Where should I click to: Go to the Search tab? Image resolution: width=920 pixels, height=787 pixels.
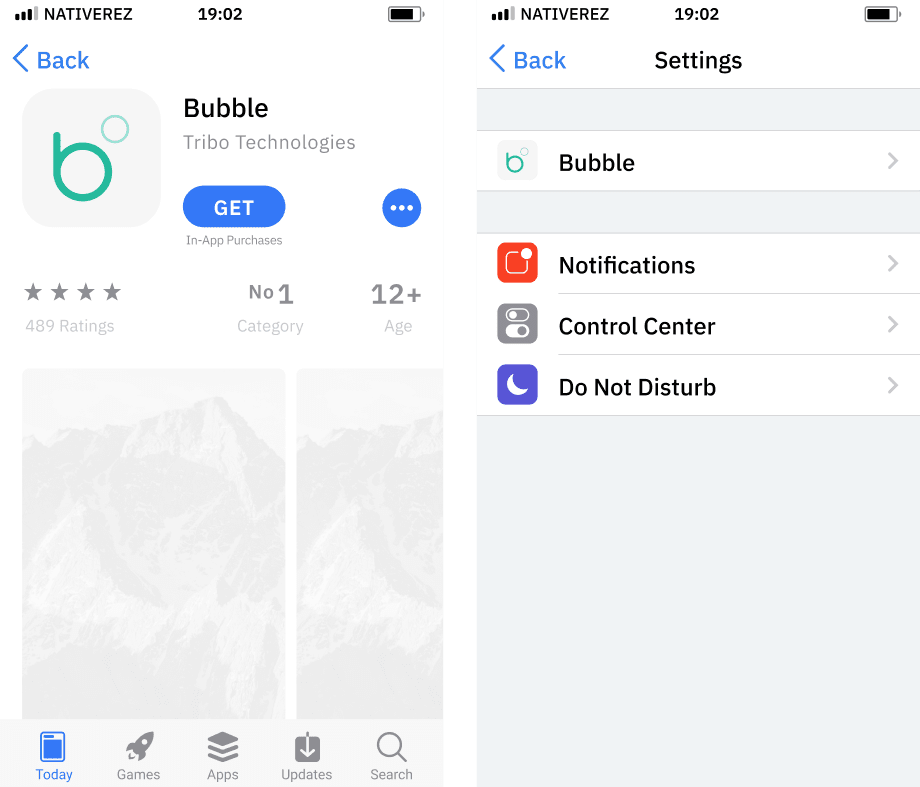[x=391, y=756]
